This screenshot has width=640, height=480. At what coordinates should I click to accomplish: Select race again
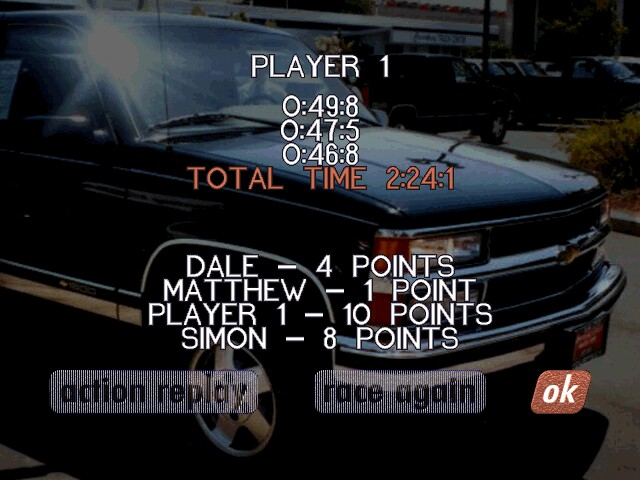[x=400, y=392]
